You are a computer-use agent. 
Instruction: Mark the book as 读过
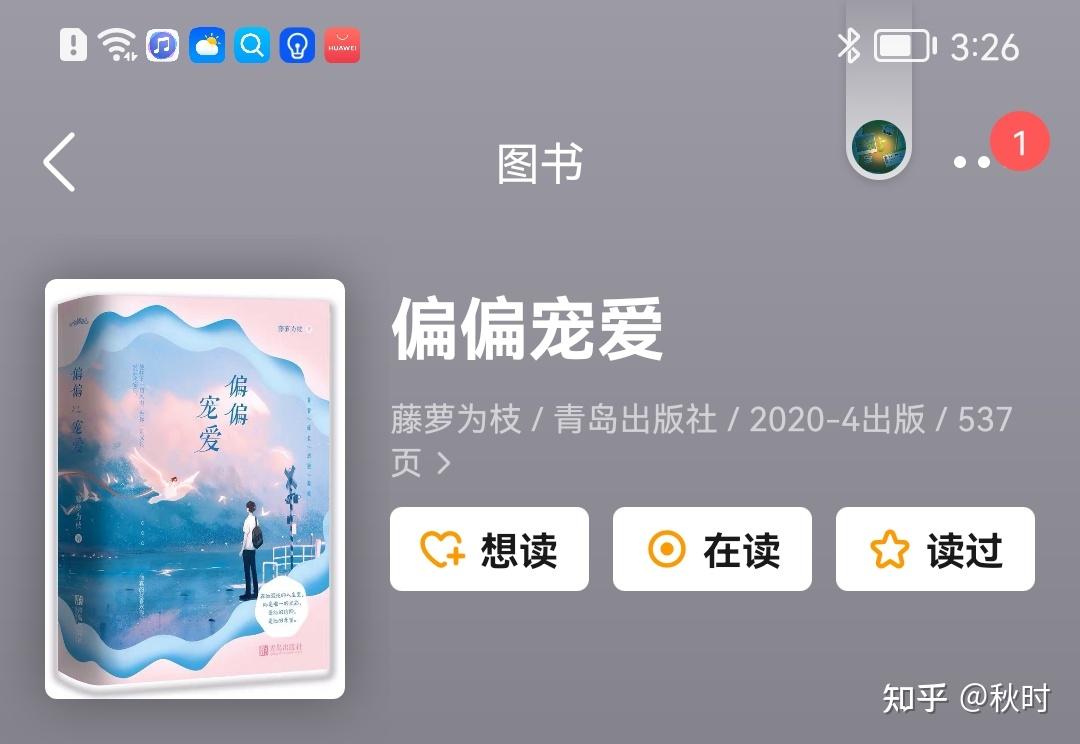(x=935, y=549)
